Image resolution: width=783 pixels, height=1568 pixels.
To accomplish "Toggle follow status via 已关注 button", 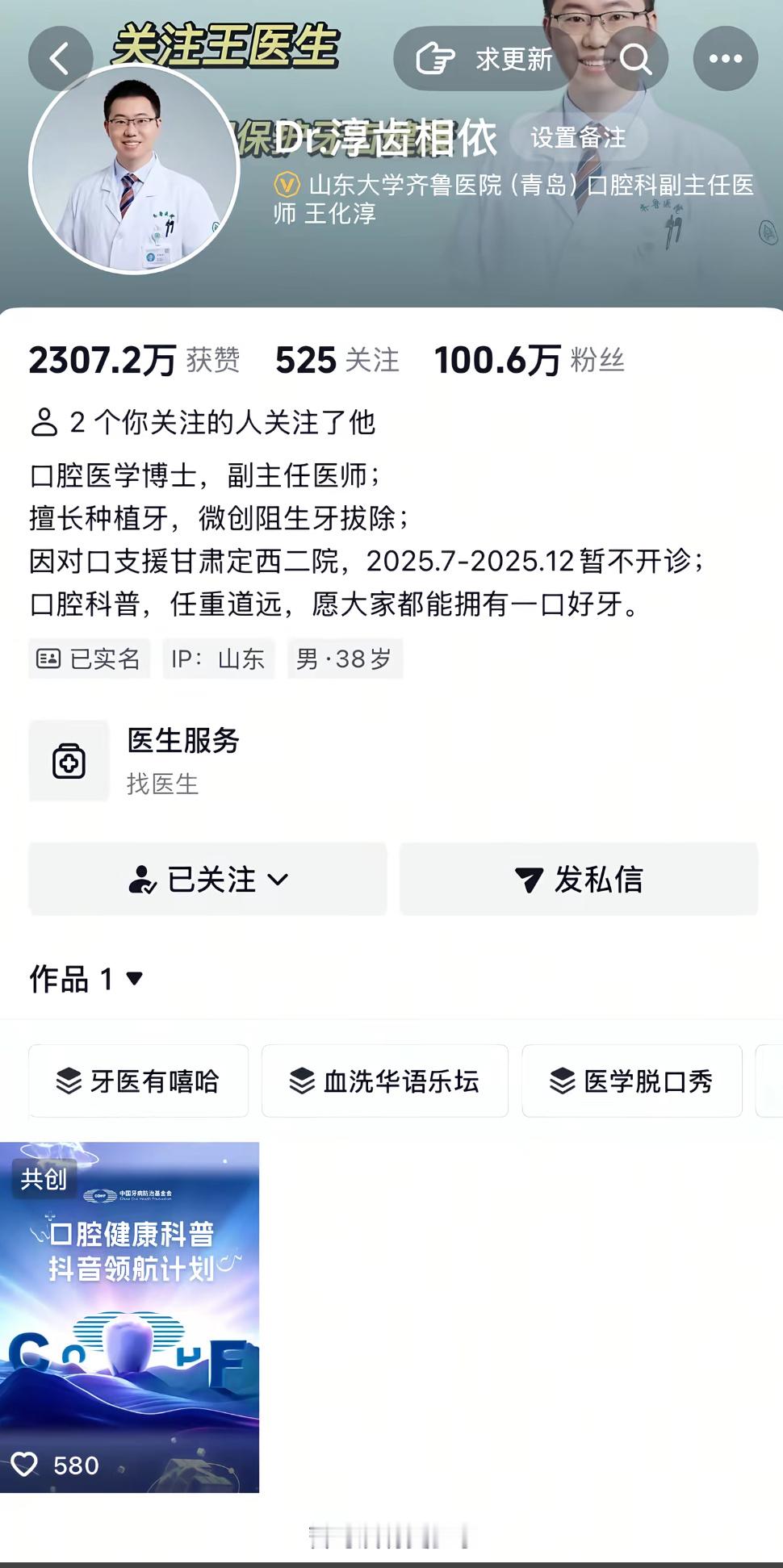I will (207, 880).
